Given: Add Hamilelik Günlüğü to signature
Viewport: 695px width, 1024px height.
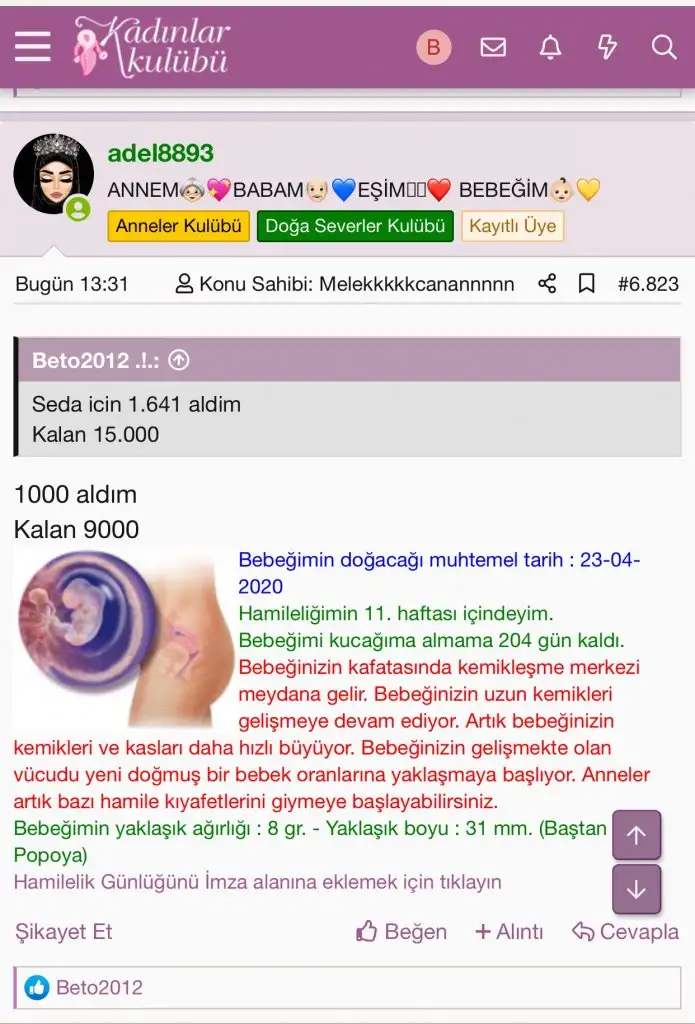Looking at the screenshot, I should click(x=257, y=882).
